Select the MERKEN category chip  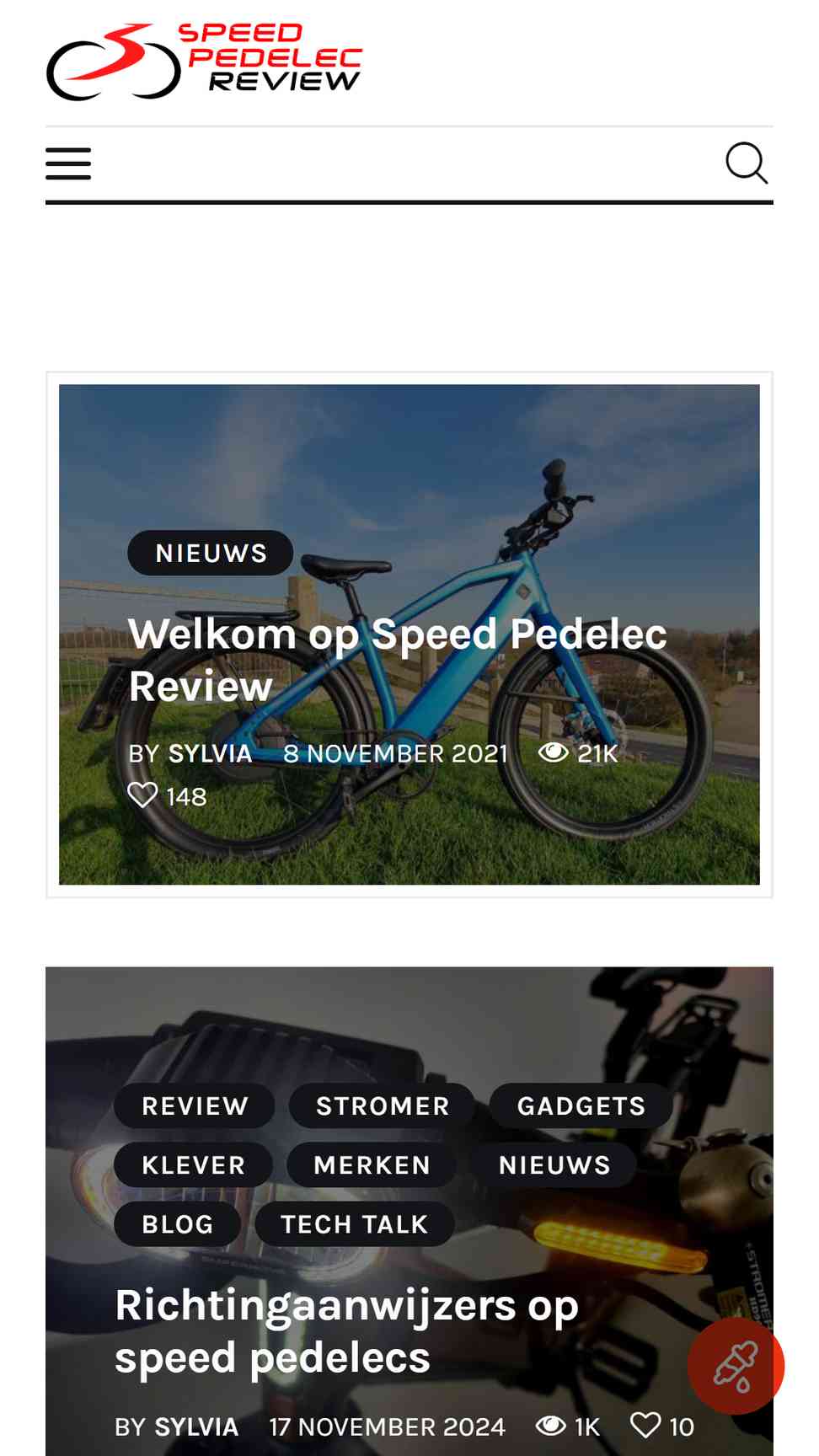(372, 1164)
